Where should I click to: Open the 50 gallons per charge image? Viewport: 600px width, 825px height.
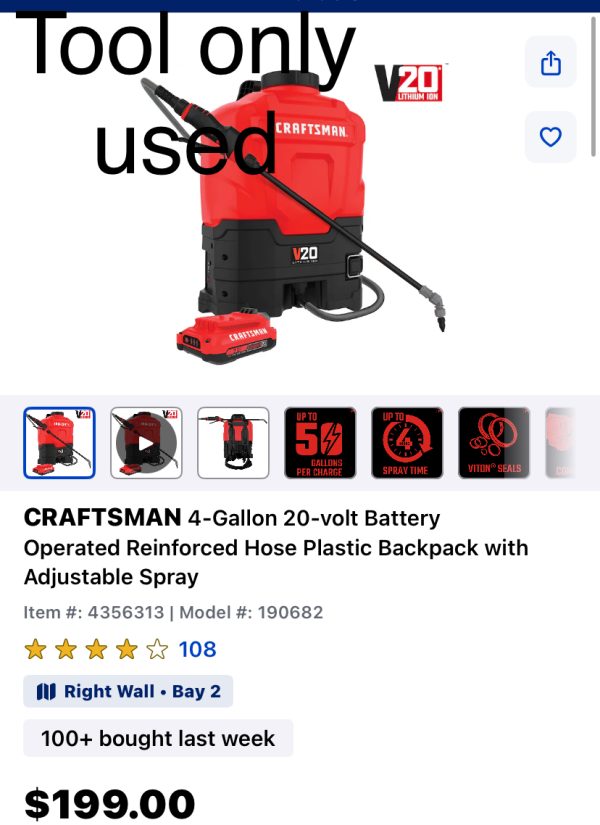pos(320,443)
